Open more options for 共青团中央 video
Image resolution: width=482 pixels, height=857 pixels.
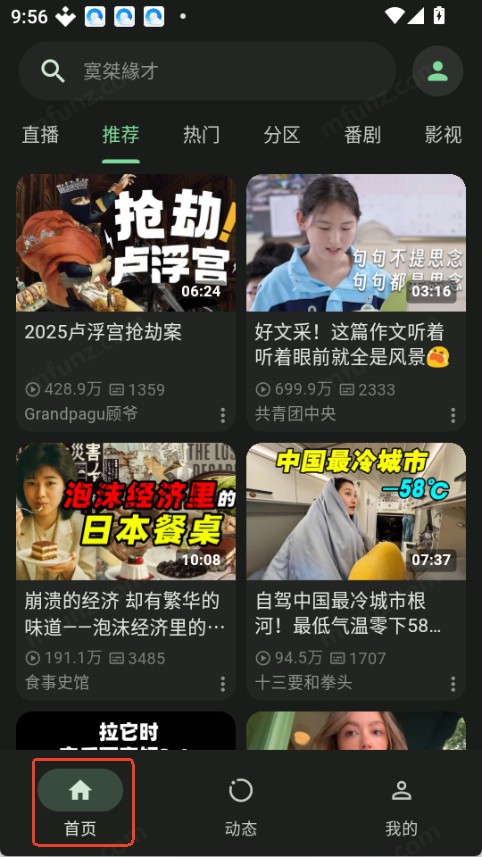pos(453,415)
